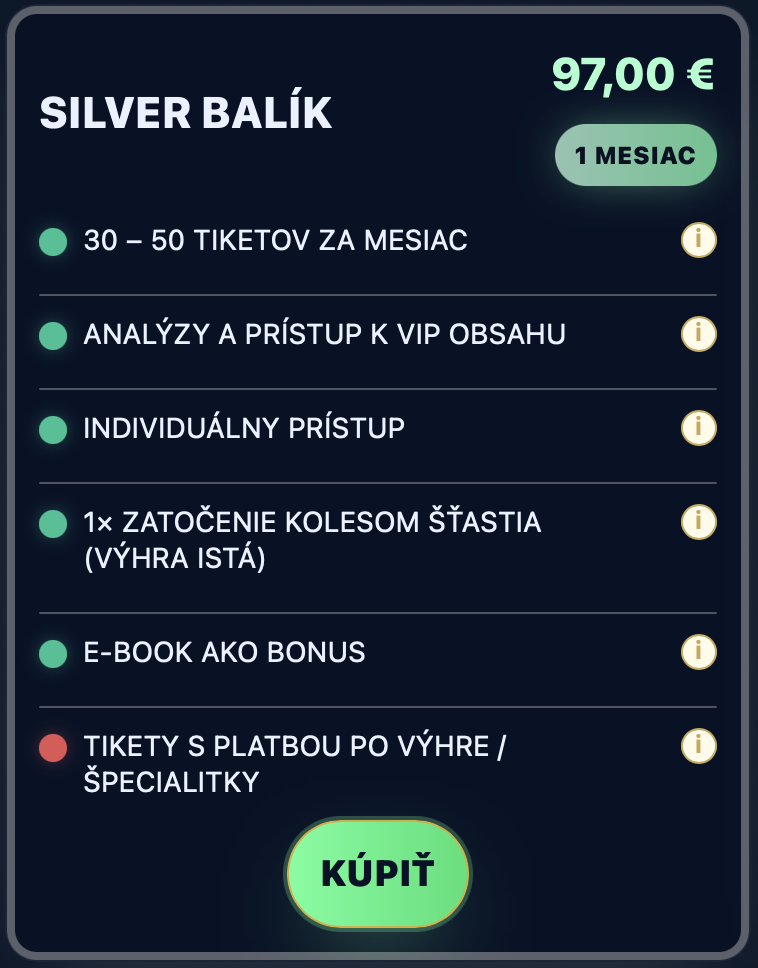
Task: Tap the KÚPIŤ button to buy Silver package
Action: 378,874
